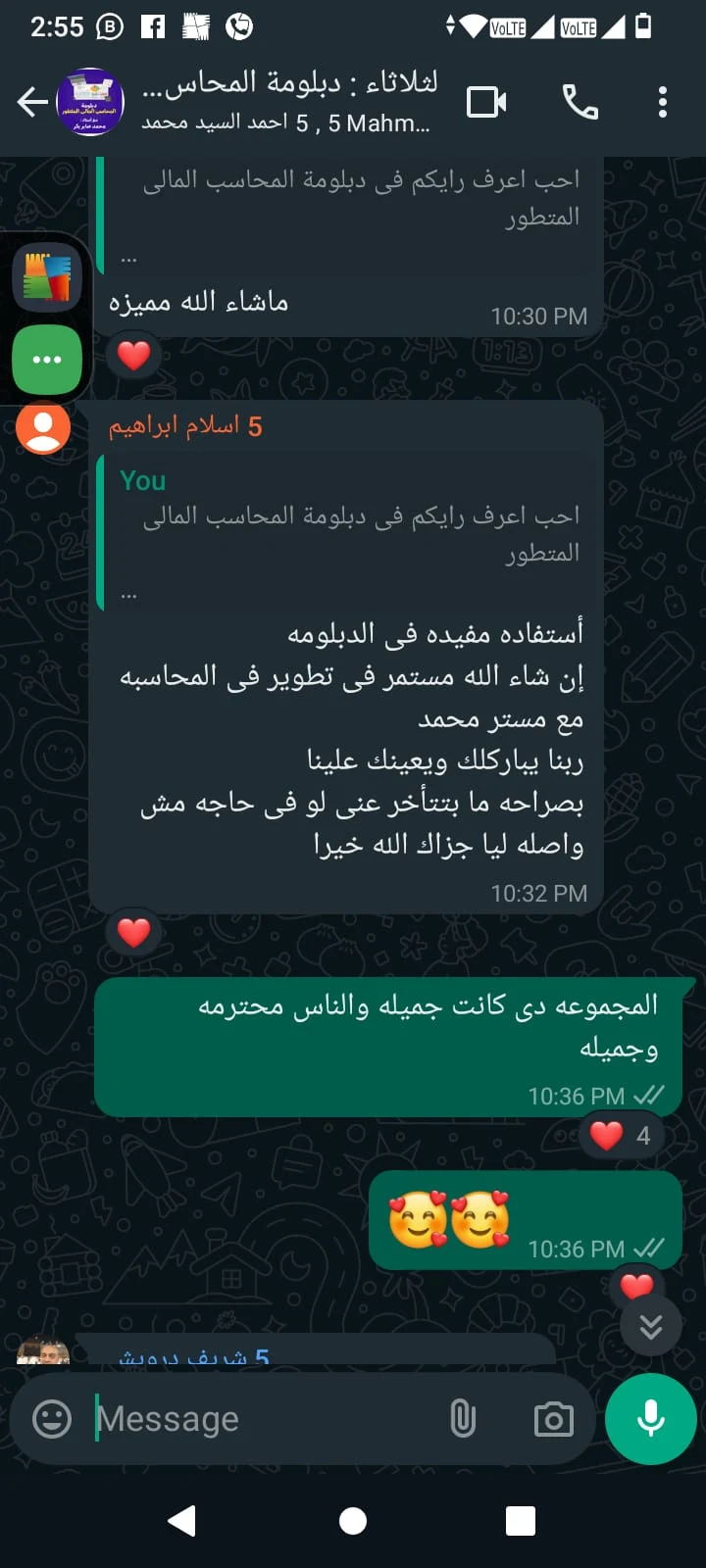Tap the system home button
The image size is (706, 1568).
click(353, 1521)
